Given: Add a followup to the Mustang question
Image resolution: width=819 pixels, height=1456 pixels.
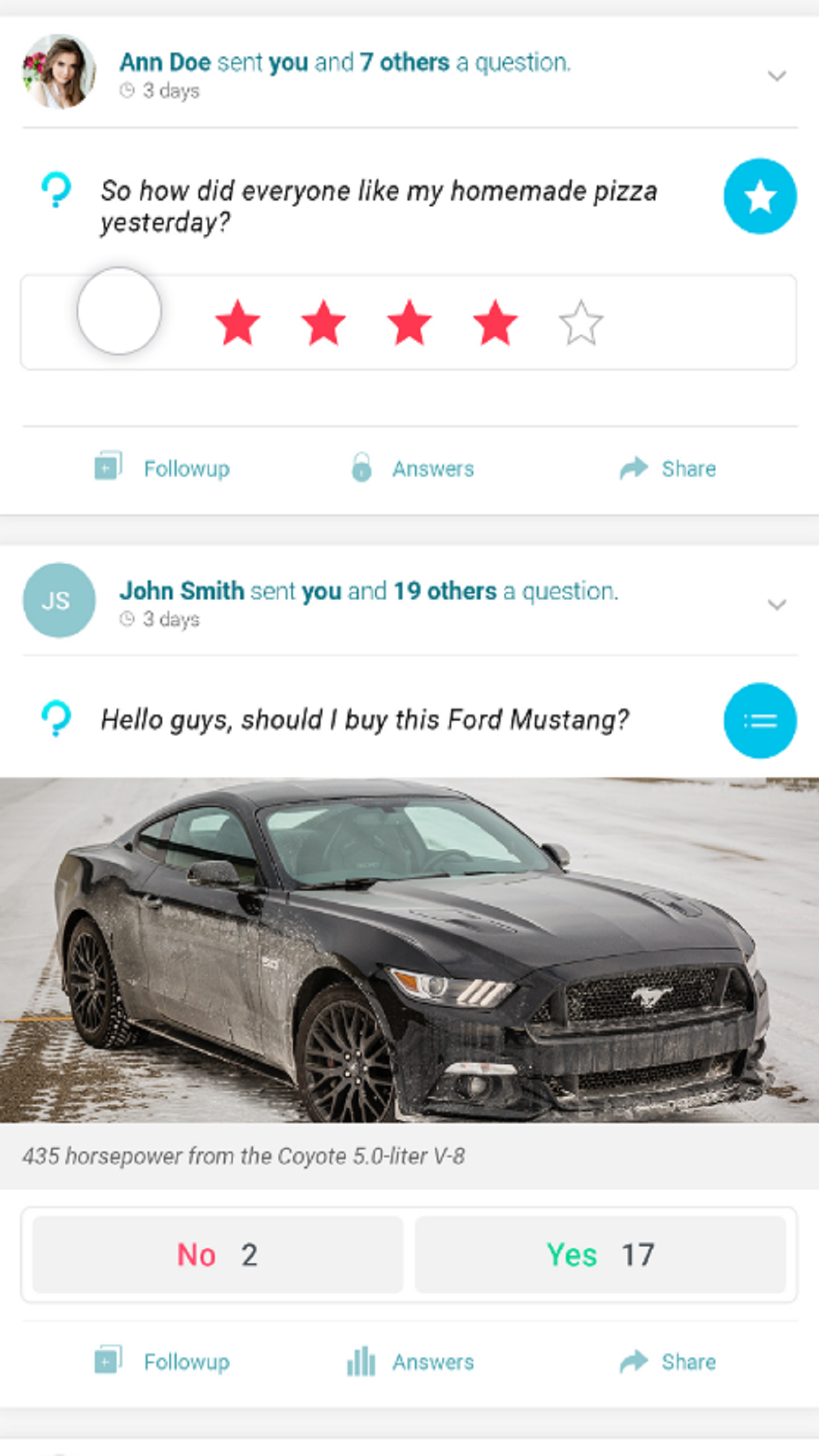Looking at the screenshot, I should [163, 1362].
